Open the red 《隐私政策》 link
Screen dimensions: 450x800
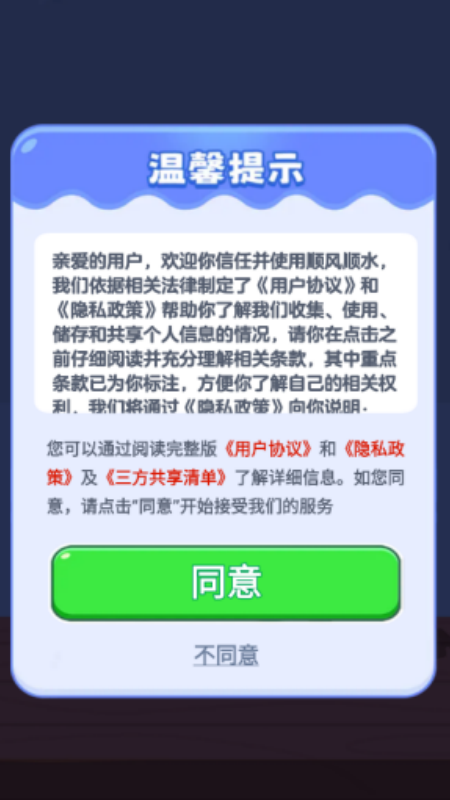tap(374, 449)
